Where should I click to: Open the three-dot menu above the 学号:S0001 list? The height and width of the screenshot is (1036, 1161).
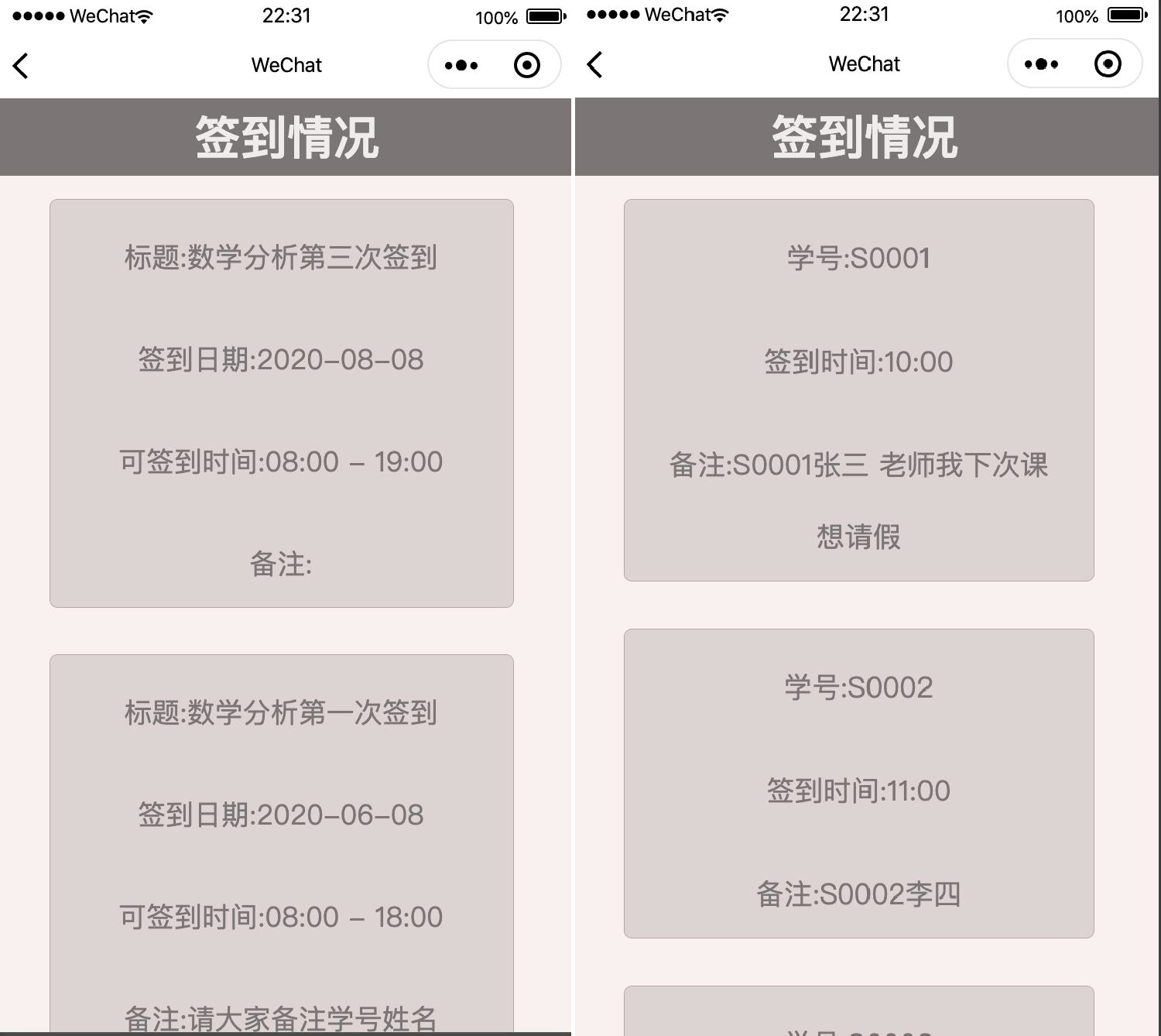coord(1041,64)
